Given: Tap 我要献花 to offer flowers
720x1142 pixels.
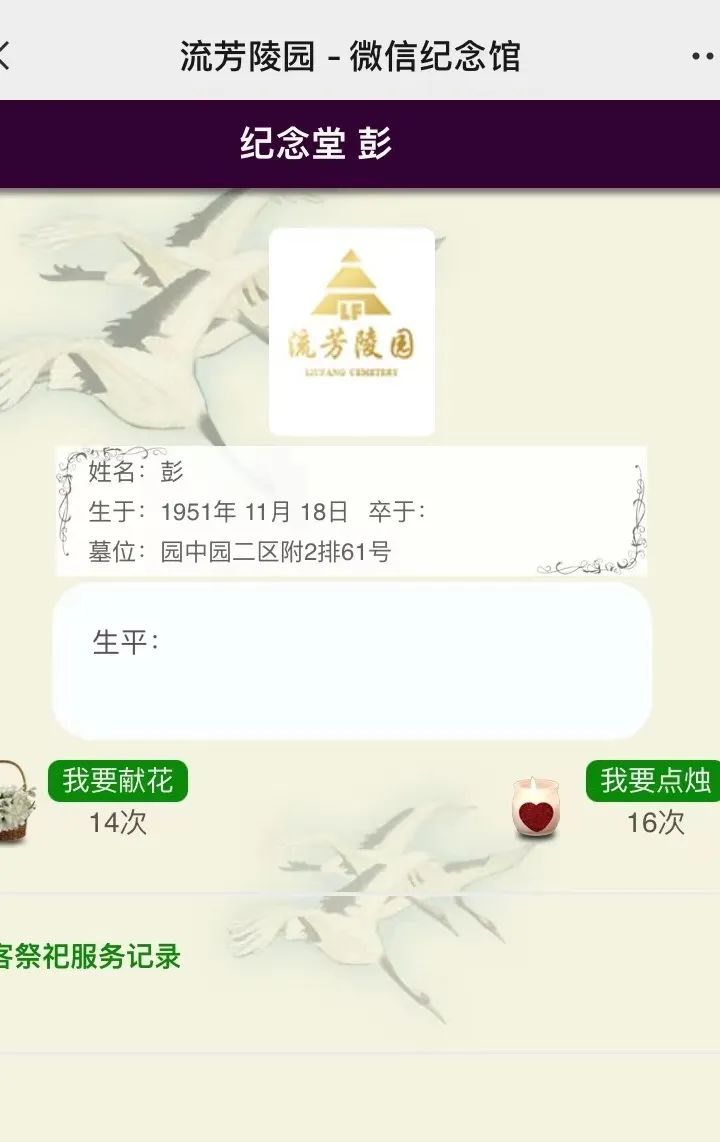Looking at the screenshot, I should (118, 781).
